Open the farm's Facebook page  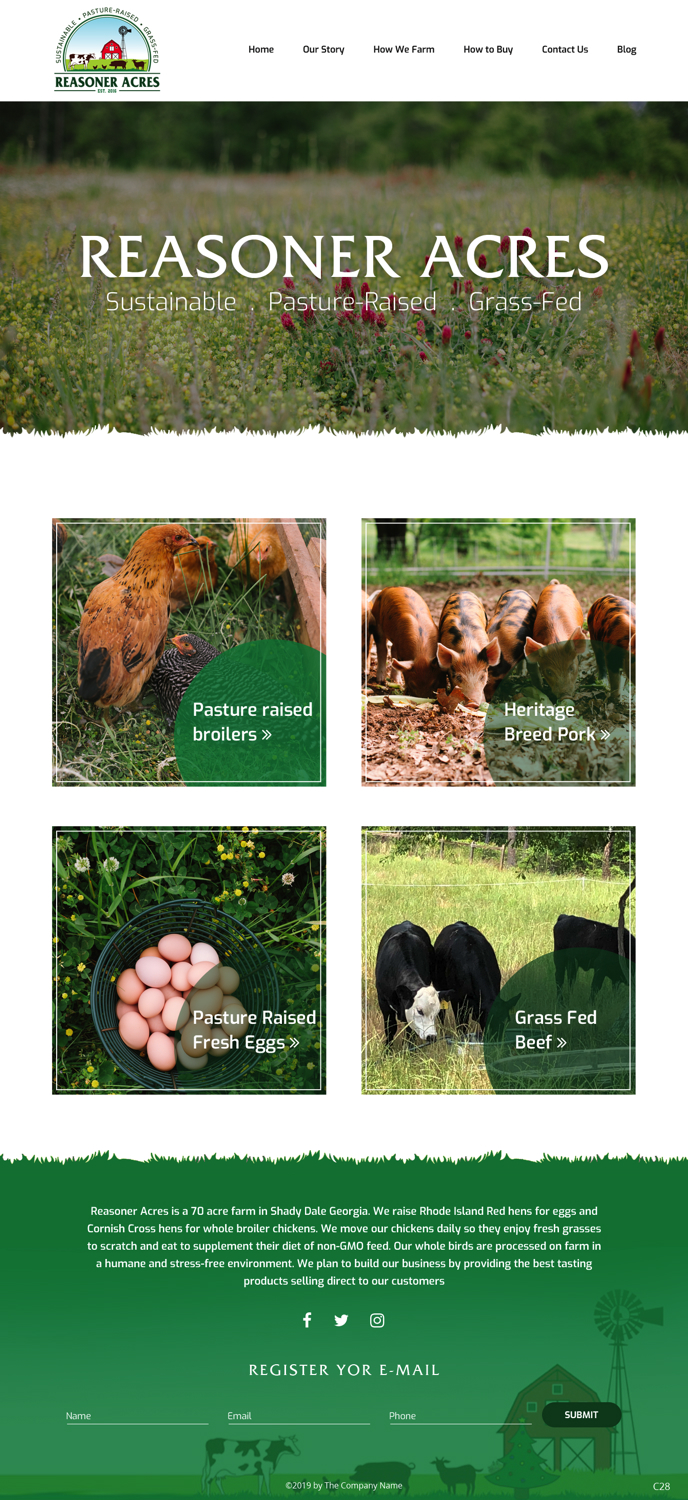(307, 1320)
